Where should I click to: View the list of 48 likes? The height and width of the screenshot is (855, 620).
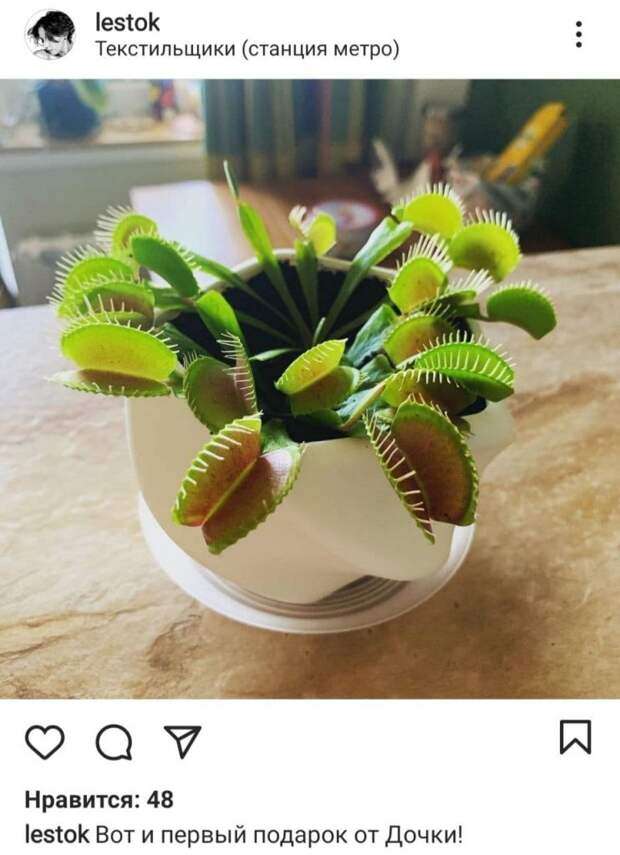[x=99, y=799]
